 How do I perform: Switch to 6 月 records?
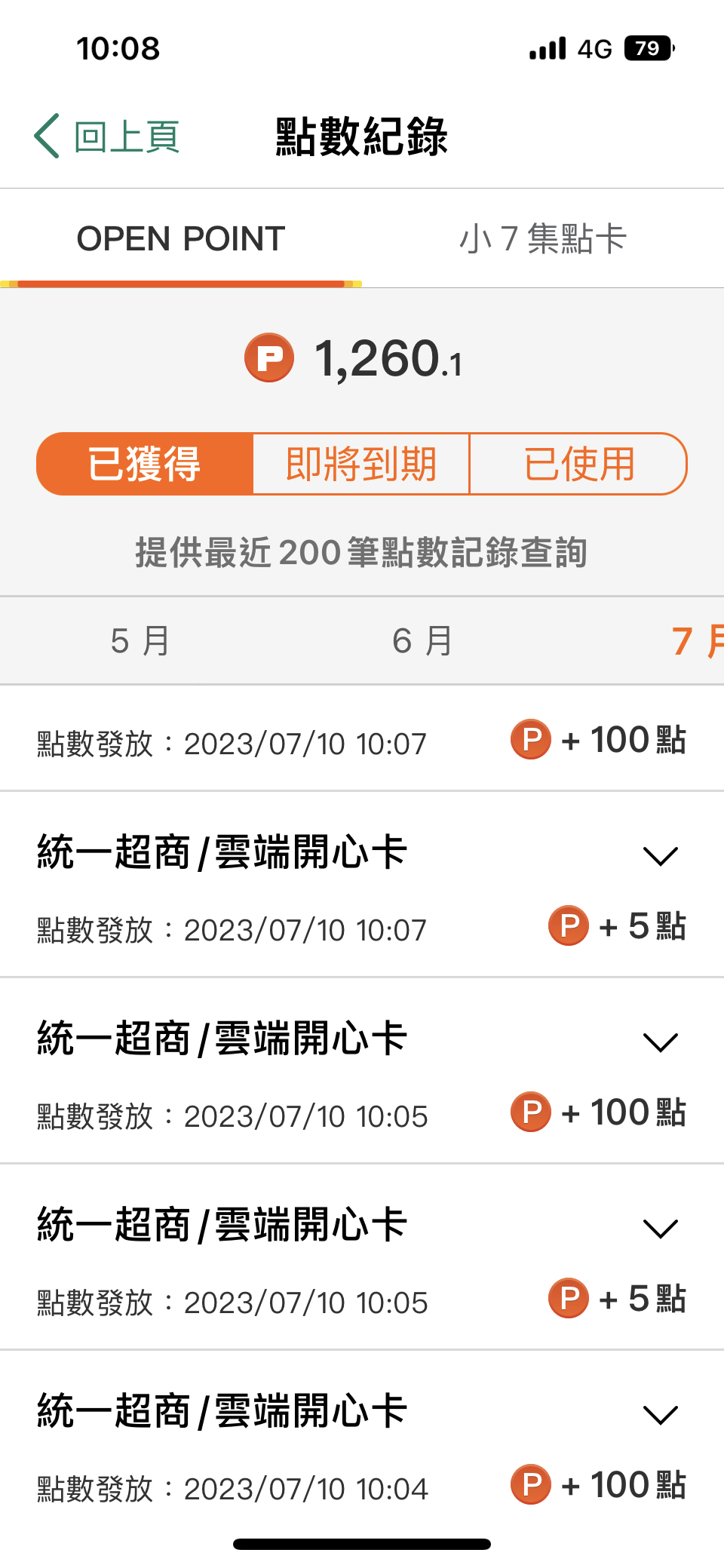click(x=422, y=641)
